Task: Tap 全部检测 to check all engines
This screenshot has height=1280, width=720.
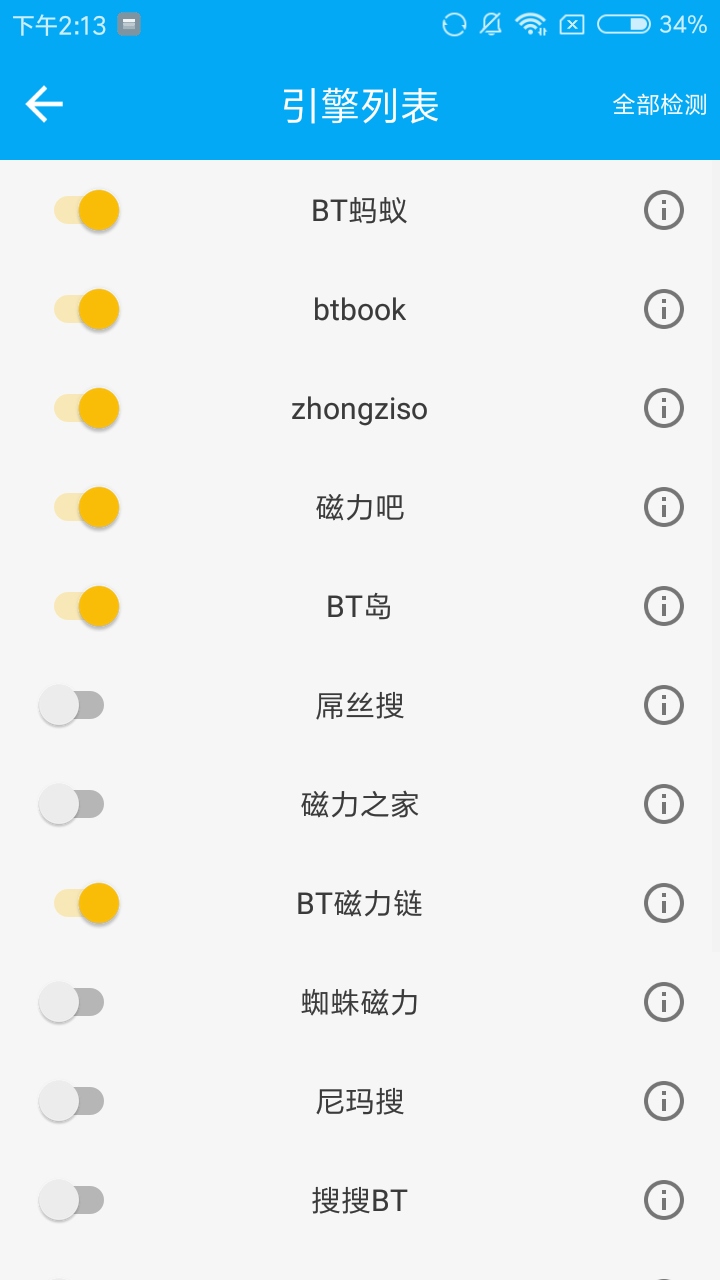Action: pyautogui.click(x=660, y=104)
